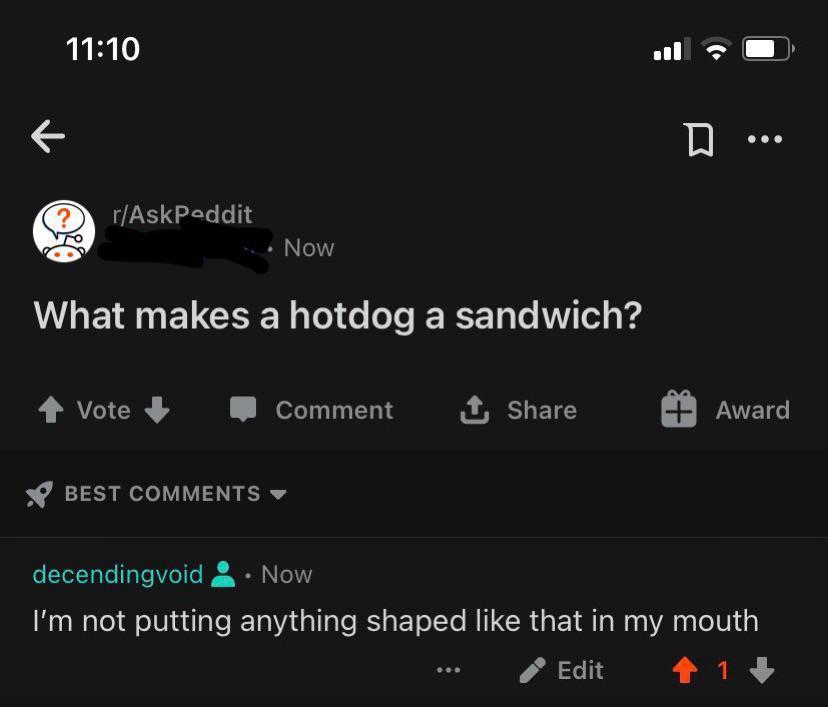The width and height of the screenshot is (828, 707).
Task: Downvote decendingvoid's comment
Action: 762,670
